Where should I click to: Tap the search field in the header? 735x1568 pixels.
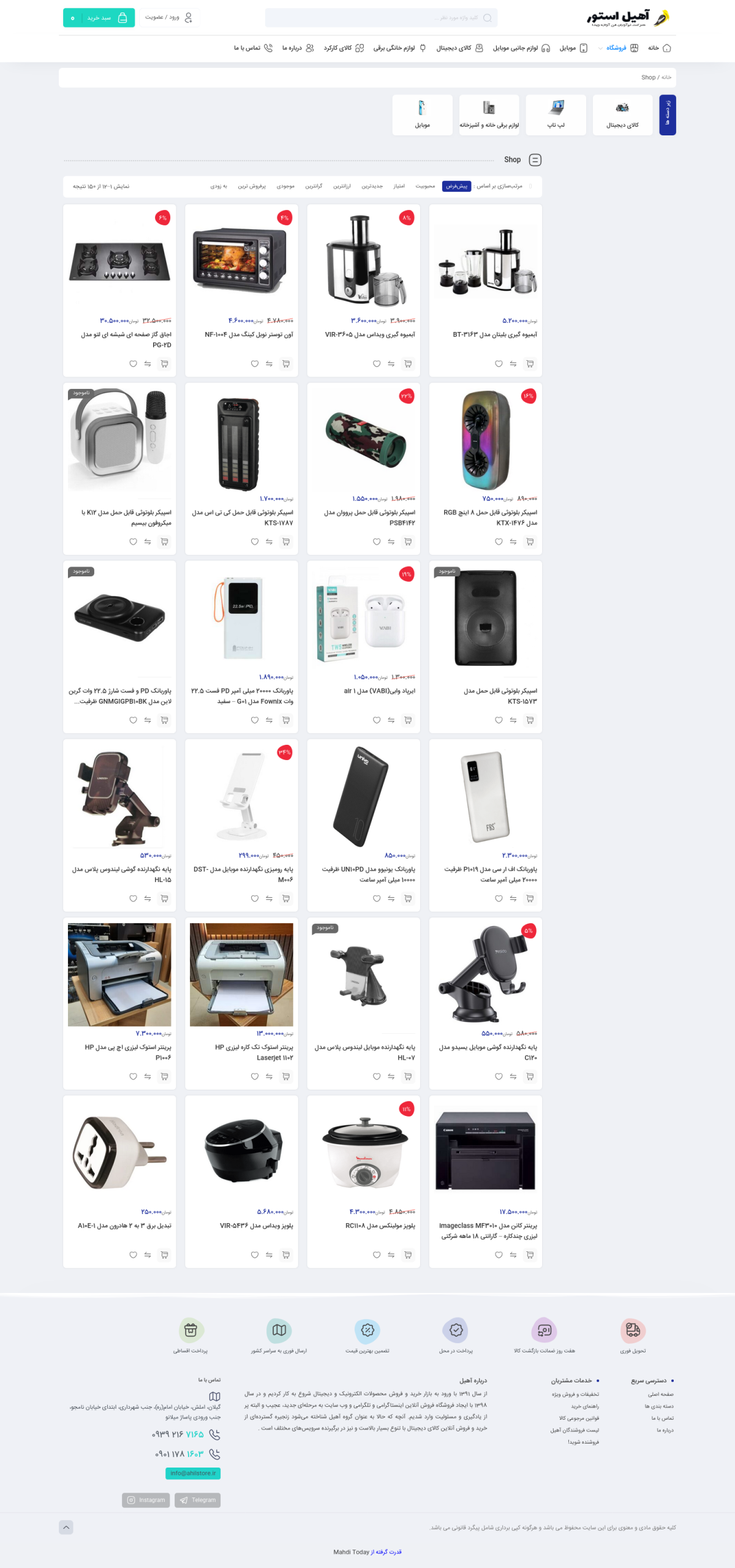(x=380, y=18)
